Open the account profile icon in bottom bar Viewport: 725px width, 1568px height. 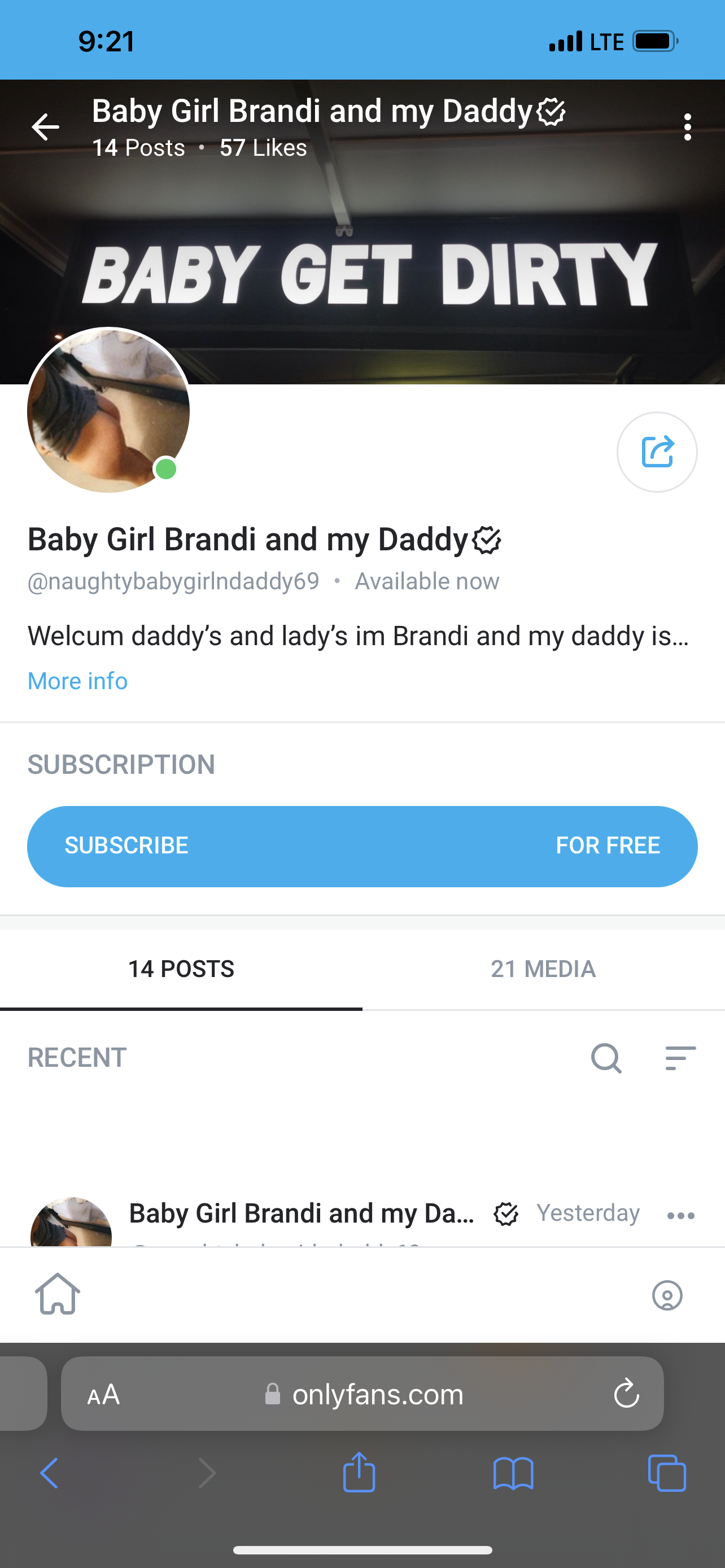[x=667, y=1295]
